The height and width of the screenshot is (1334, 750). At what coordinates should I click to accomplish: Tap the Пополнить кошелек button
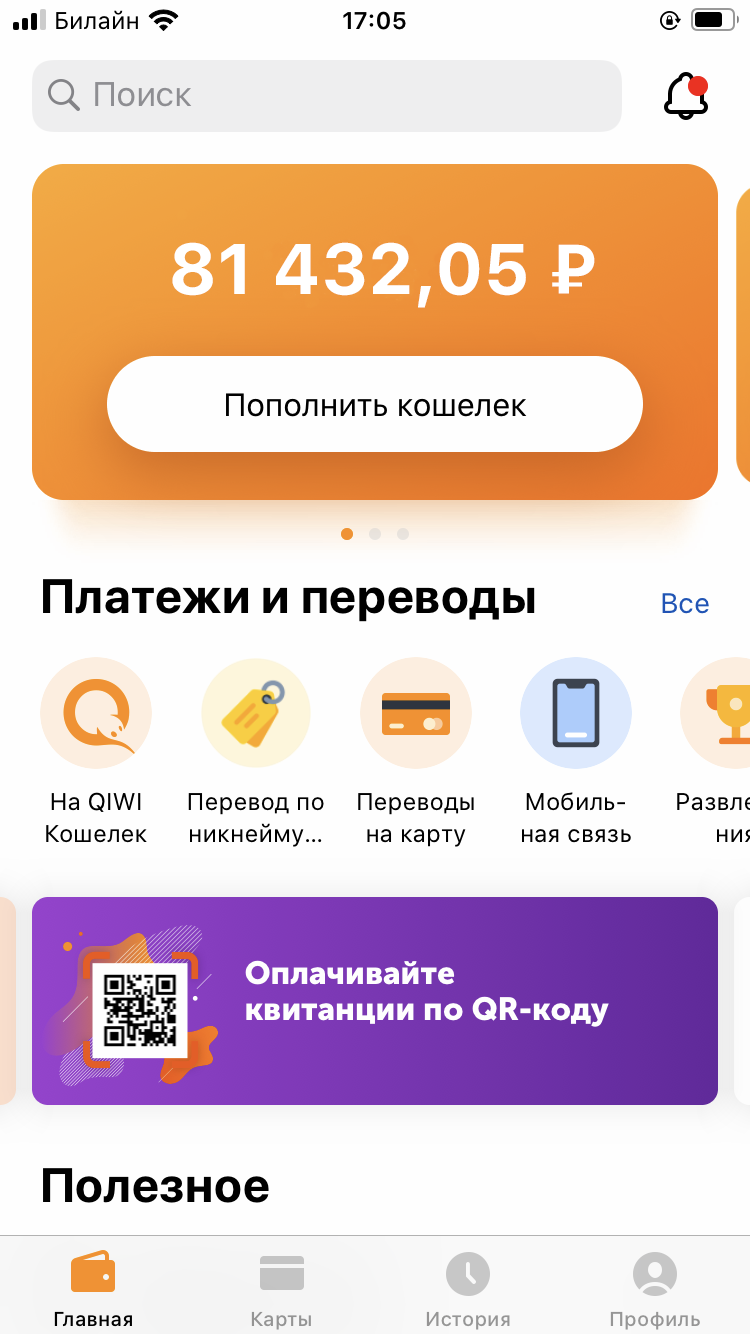[375, 404]
